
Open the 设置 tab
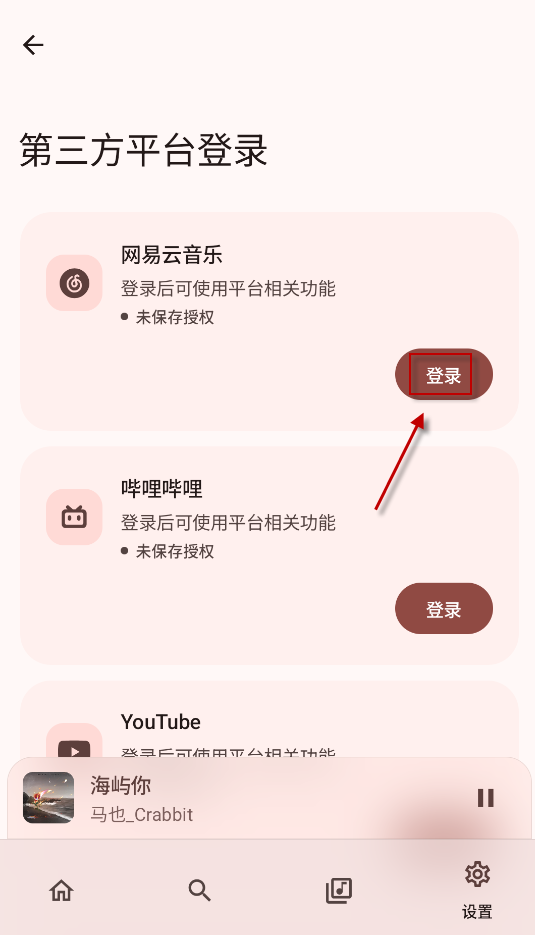[477, 890]
